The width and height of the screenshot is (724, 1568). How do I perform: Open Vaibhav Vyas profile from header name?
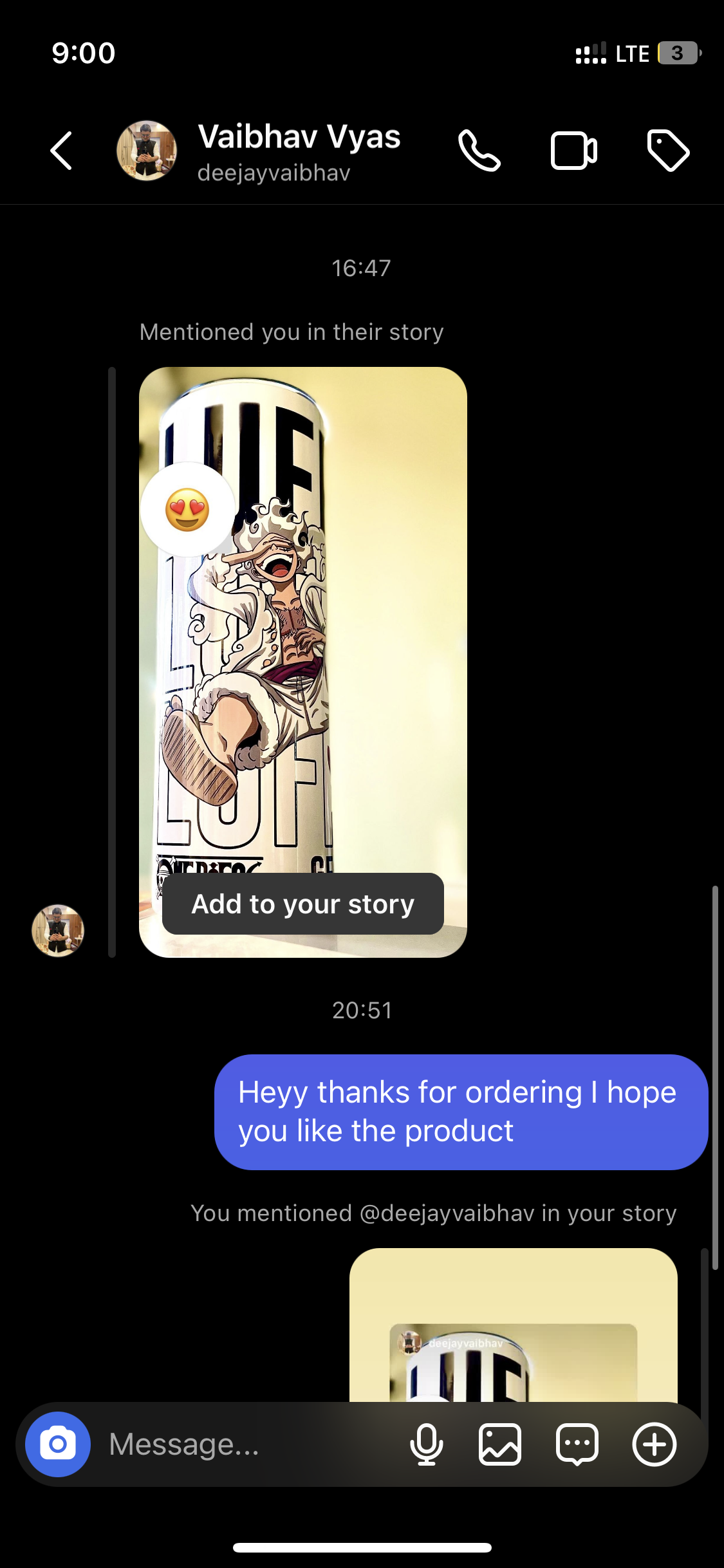click(x=299, y=138)
